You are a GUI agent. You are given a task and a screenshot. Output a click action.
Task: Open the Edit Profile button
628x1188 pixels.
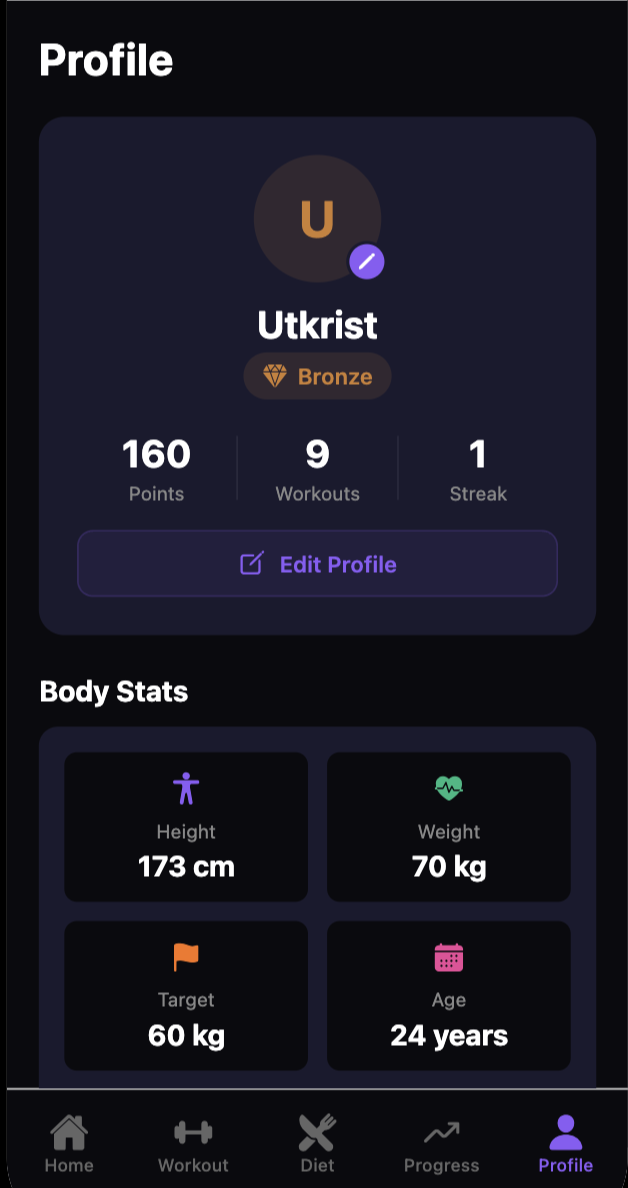coord(317,564)
